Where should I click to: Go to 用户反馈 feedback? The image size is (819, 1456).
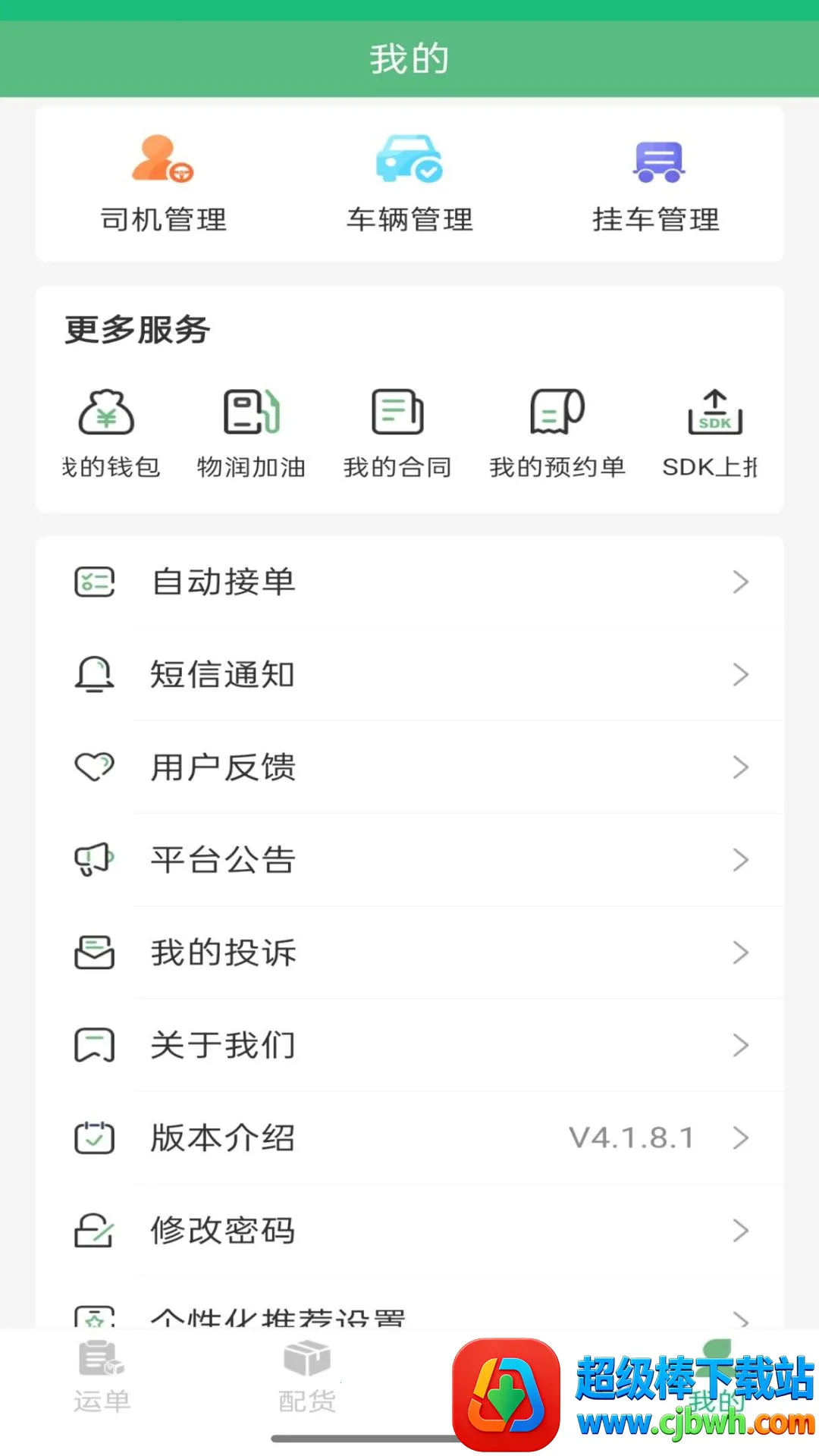(409, 767)
